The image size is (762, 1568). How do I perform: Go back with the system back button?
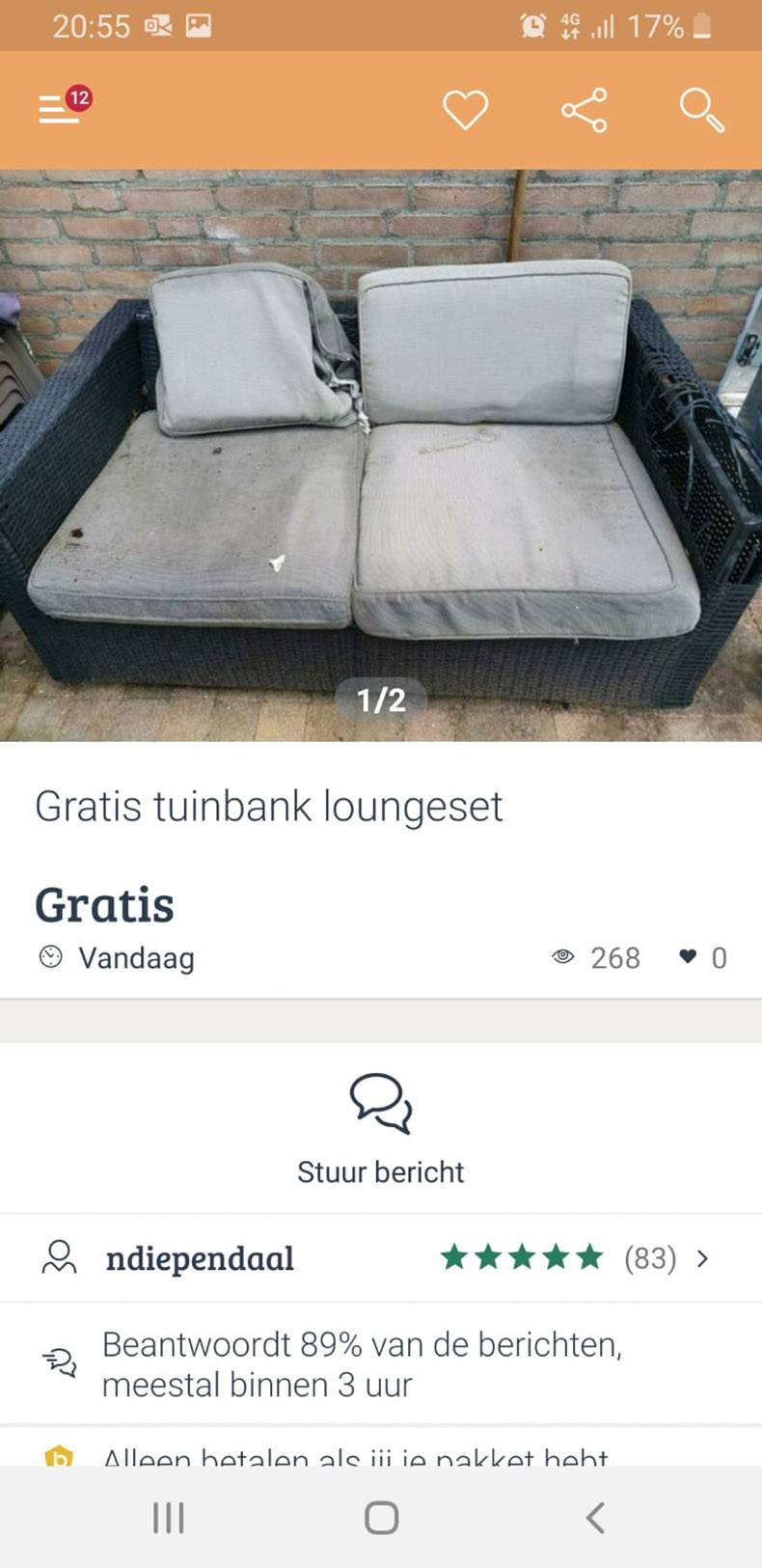(595, 1518)
